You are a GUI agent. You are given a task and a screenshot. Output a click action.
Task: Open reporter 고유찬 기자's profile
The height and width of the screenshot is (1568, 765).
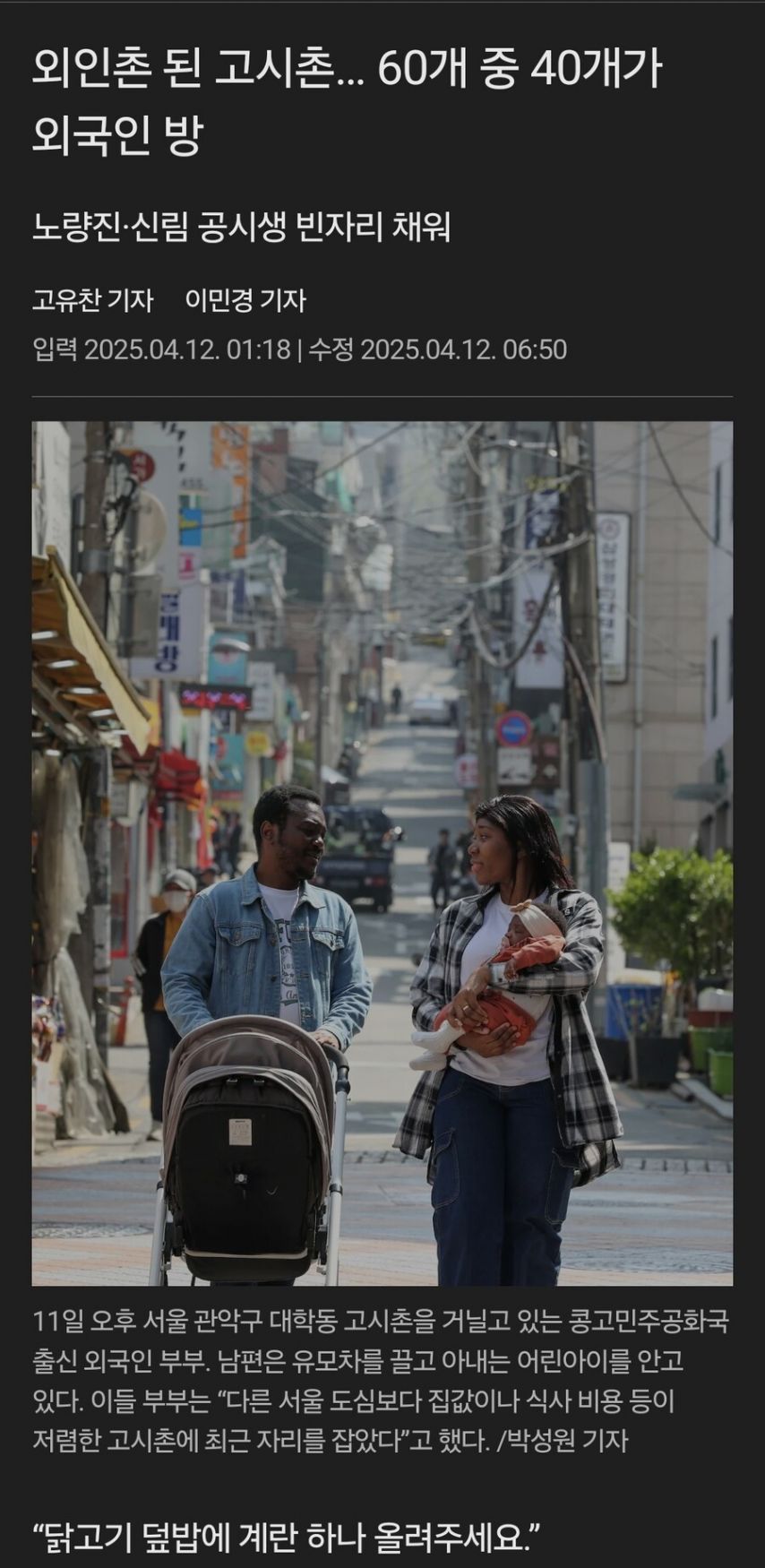(x=92, y=300)
